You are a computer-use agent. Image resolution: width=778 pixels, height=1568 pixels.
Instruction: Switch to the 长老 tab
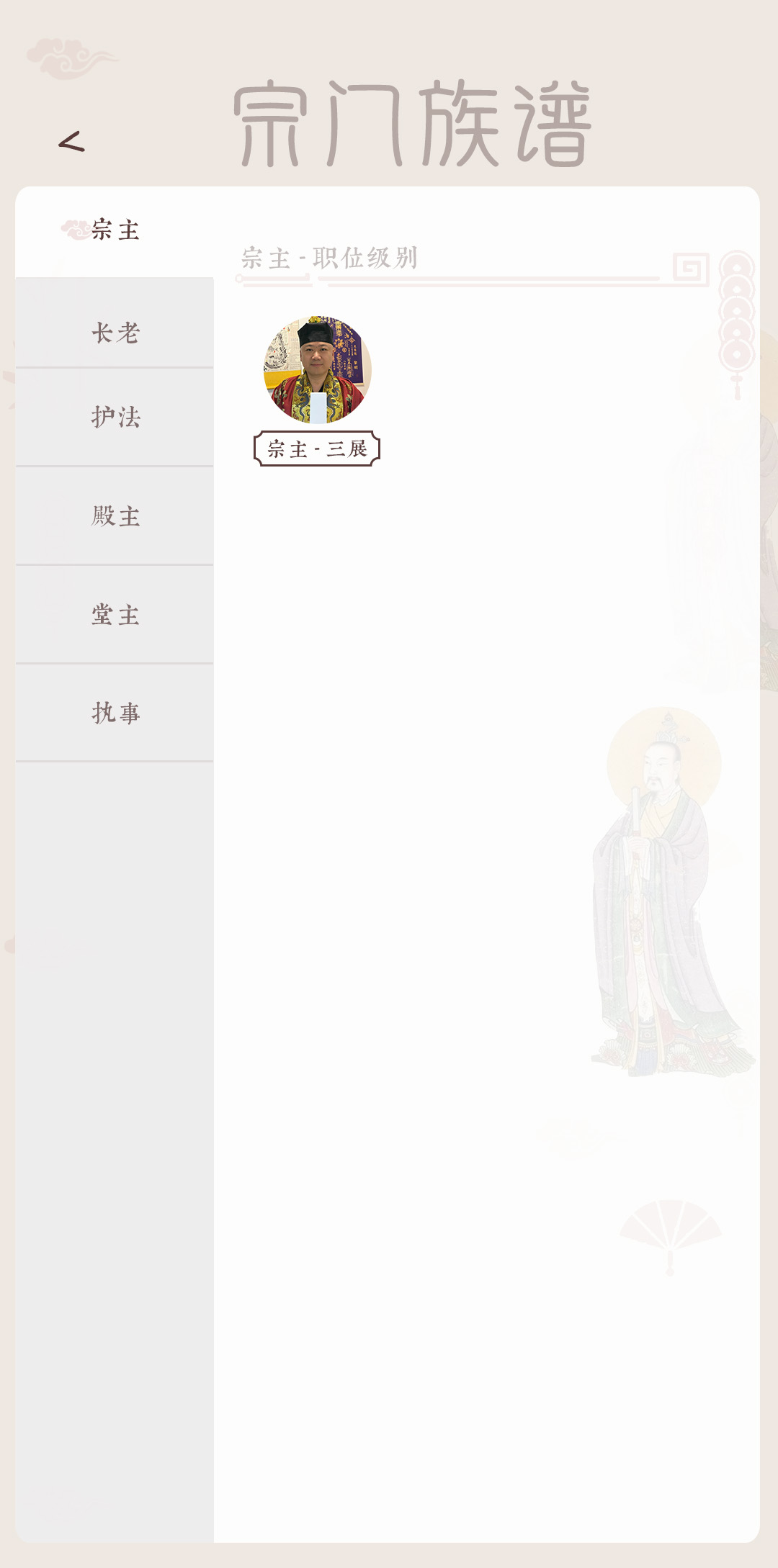point(115,332)
